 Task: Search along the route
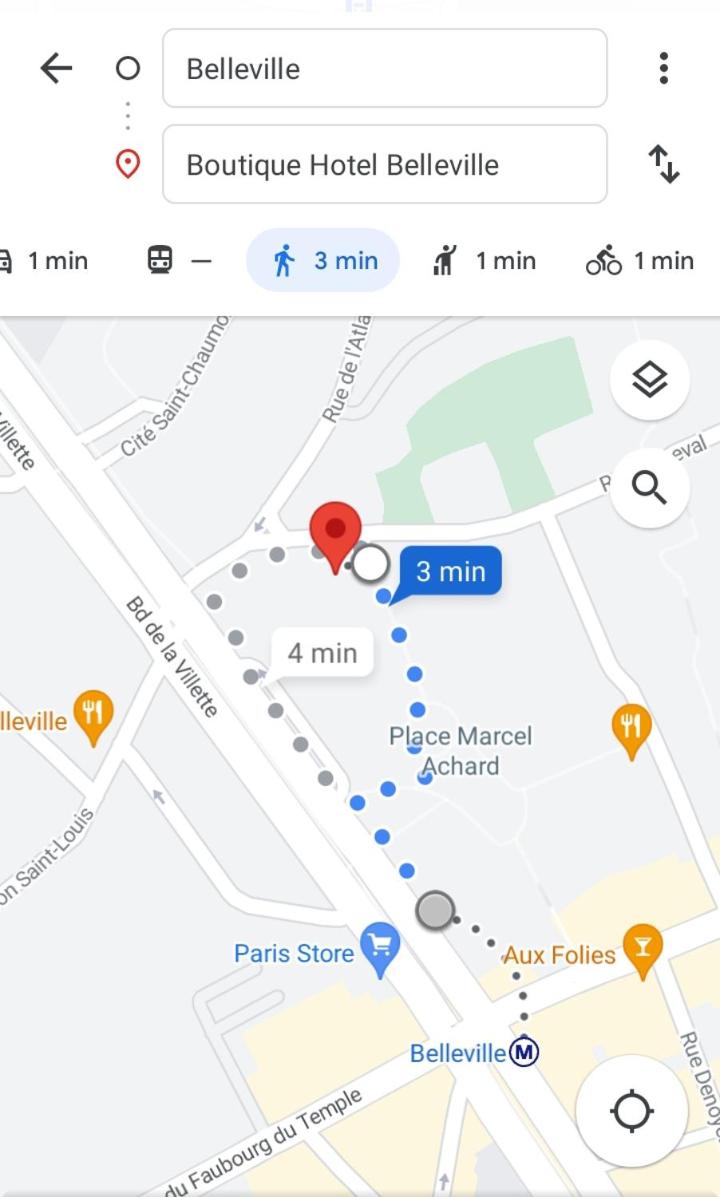point(649,489)
